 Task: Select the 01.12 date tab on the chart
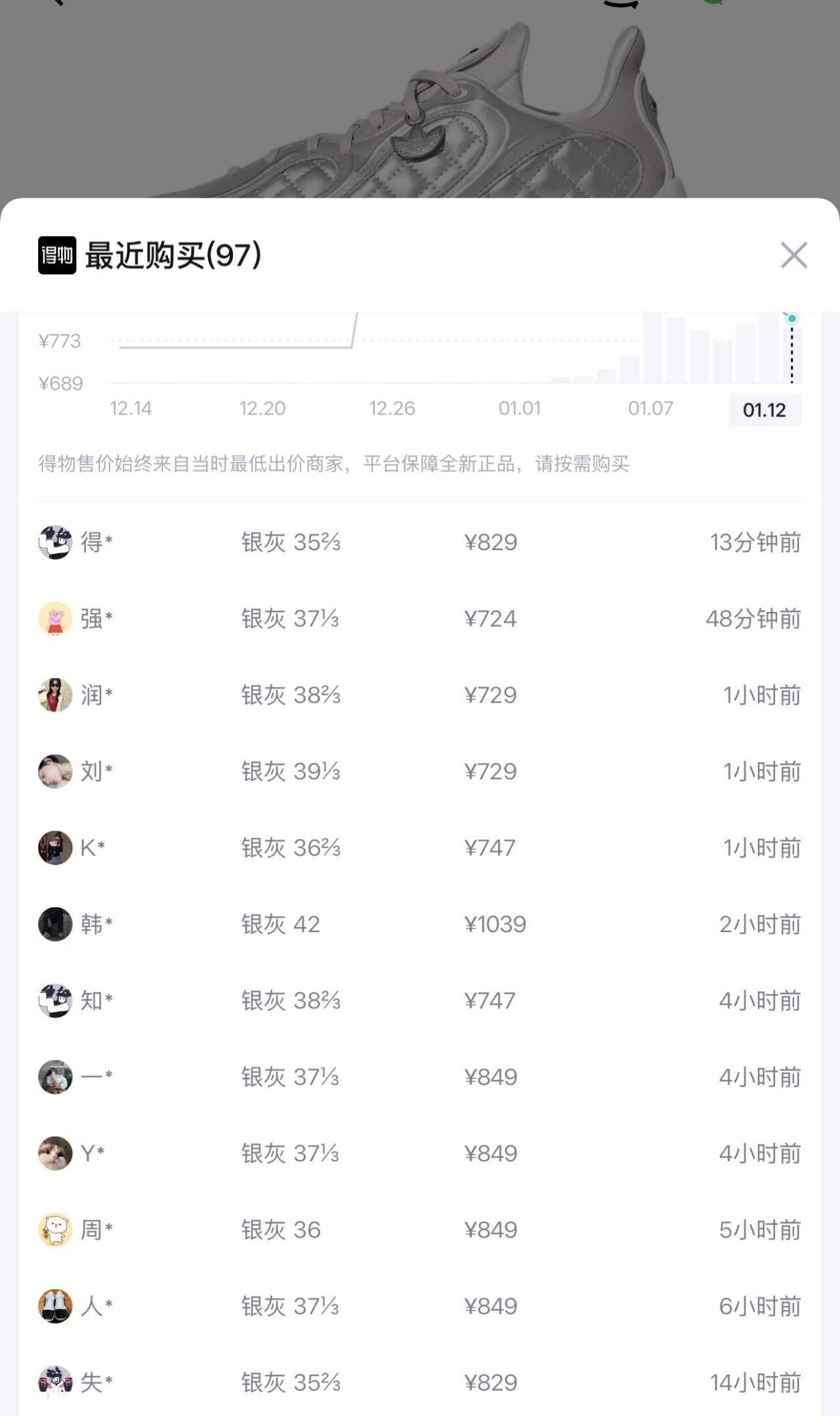[765, 408]
